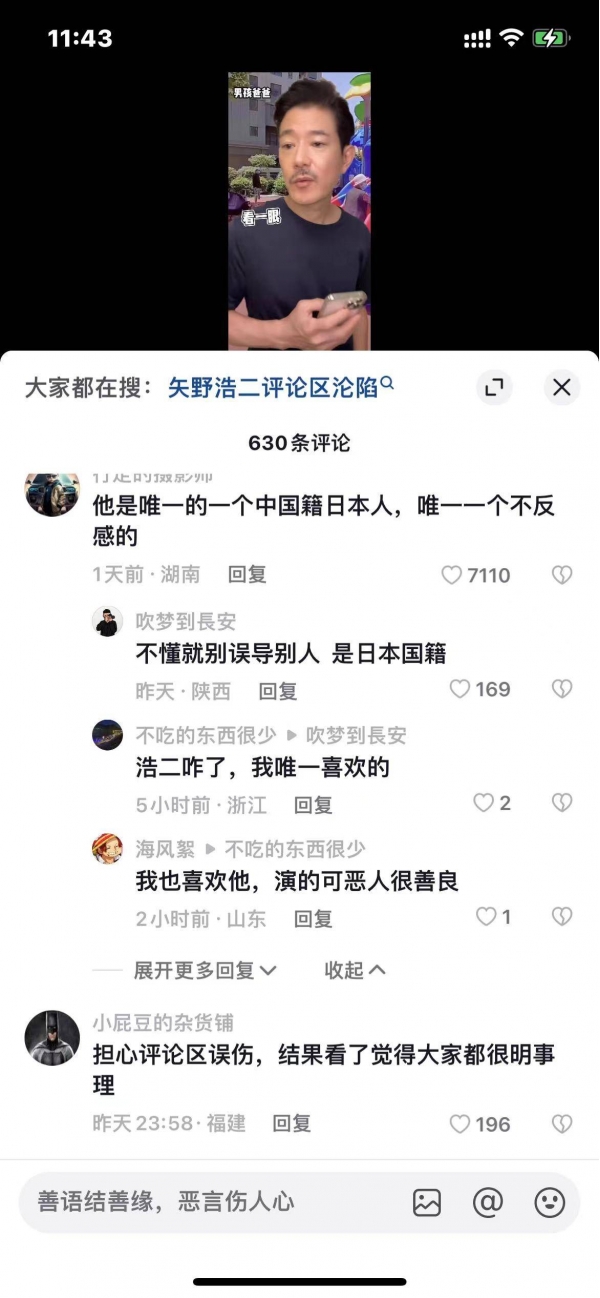Open trending search 矢野浩二评论区沦陷
This screenshot has width=600, height=1298.
click(280, 388)
